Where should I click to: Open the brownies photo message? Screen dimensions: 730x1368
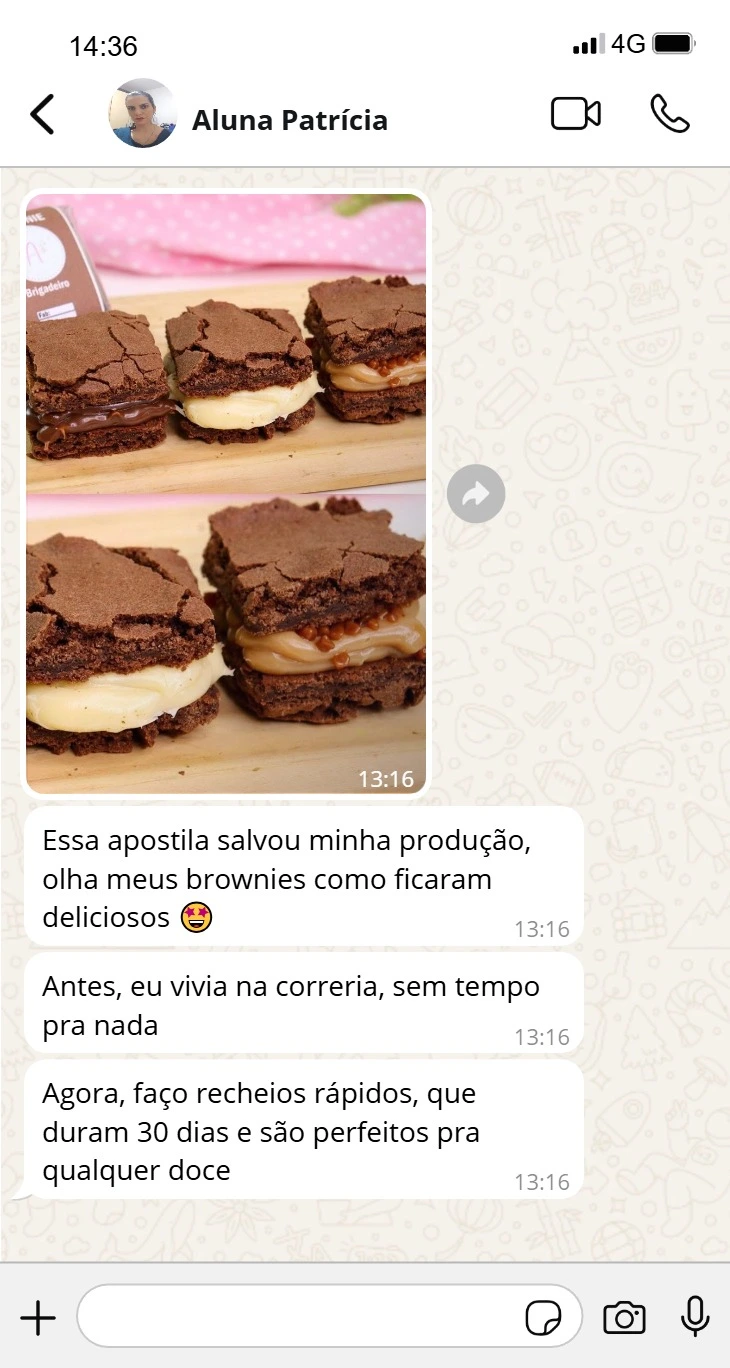(226, 493)
